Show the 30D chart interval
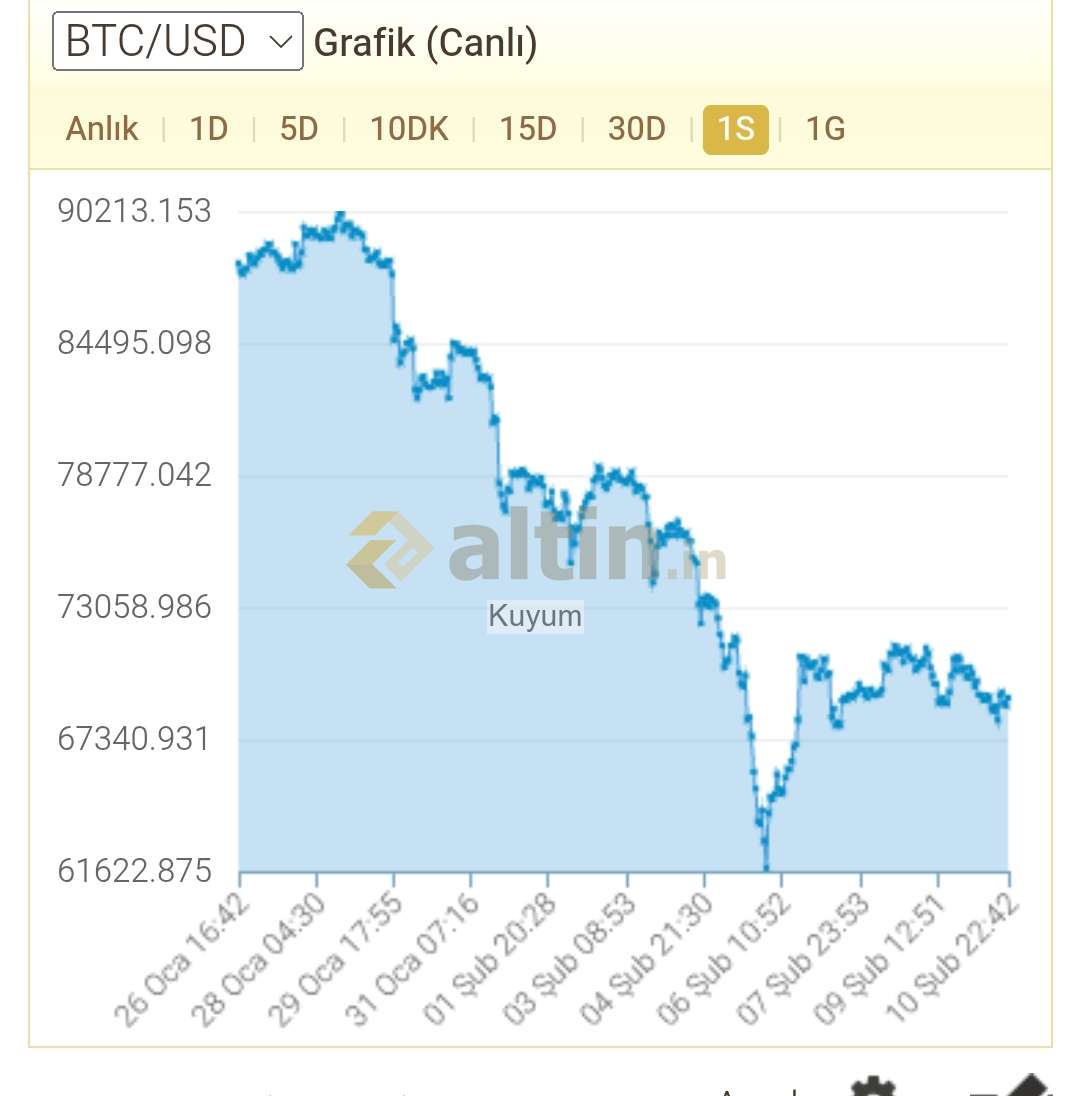This screenshot has width=1071, height=1096. pos(637,129)
